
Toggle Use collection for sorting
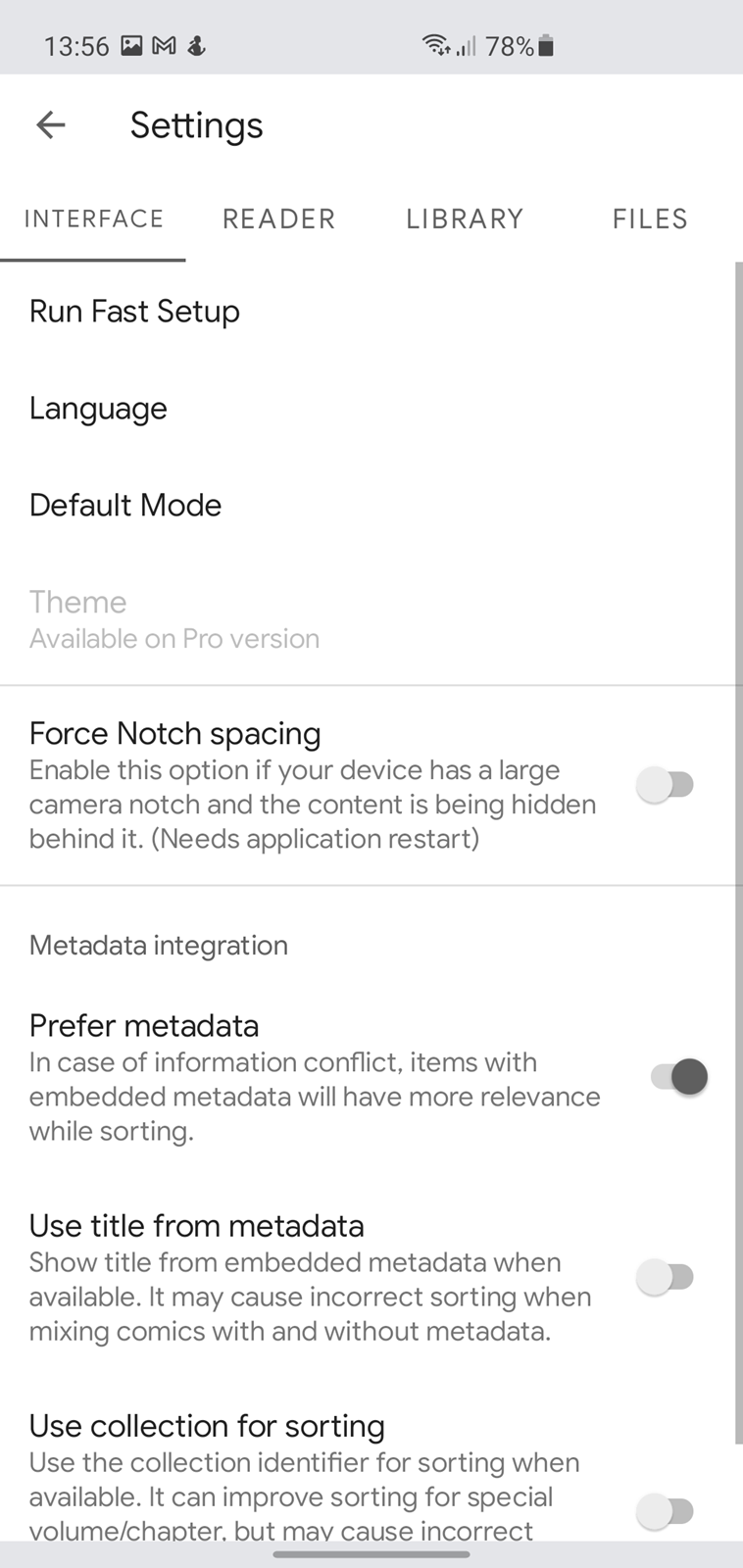click(x=666, y=1511)
